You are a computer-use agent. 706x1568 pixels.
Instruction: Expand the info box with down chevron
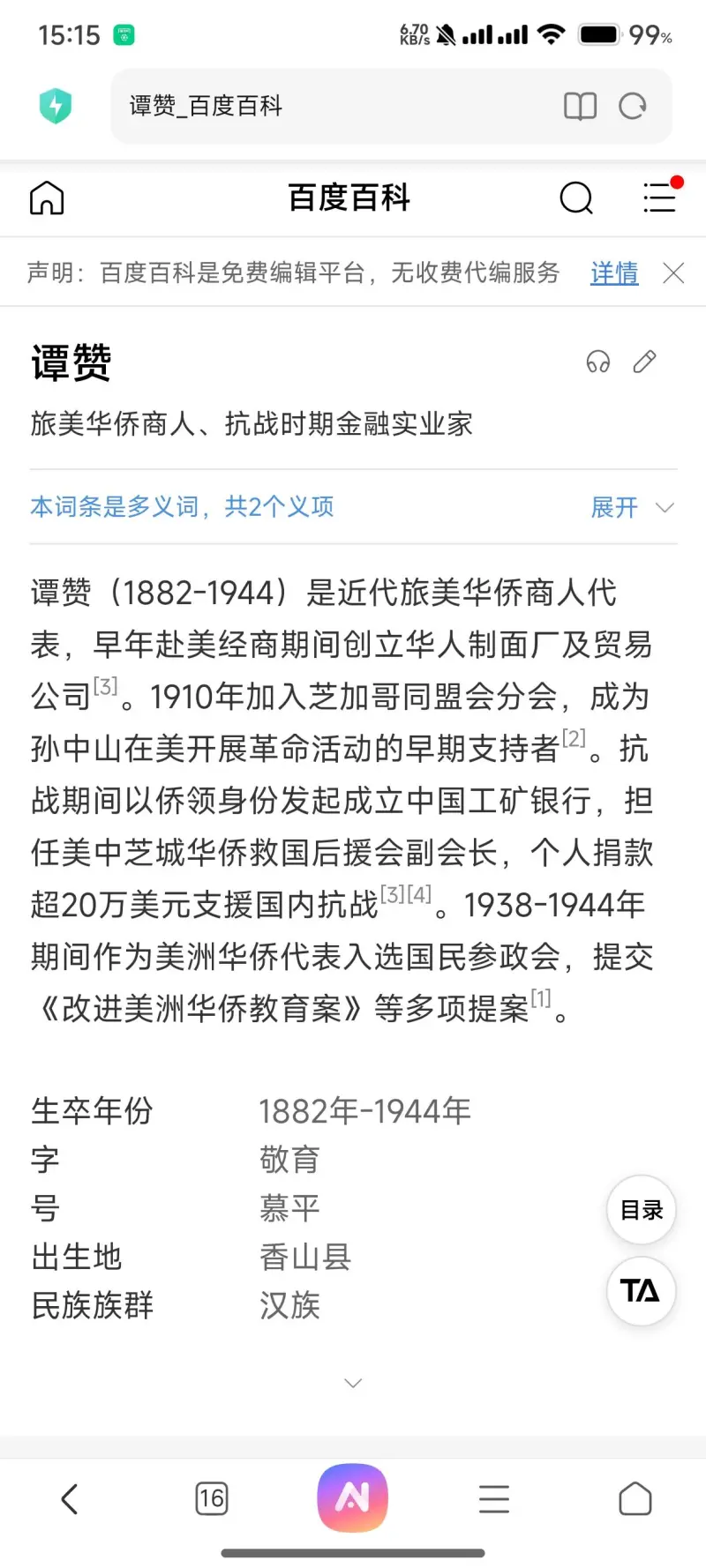[353, 1383]
